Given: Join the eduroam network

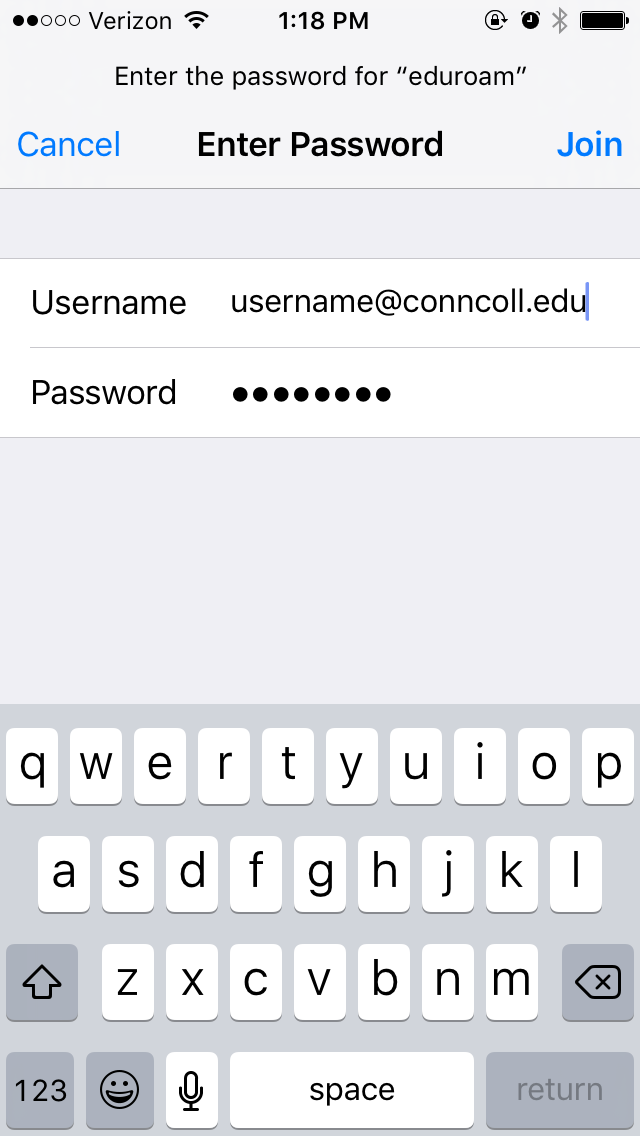Looking at the screenshot, I should coord(589,145).
